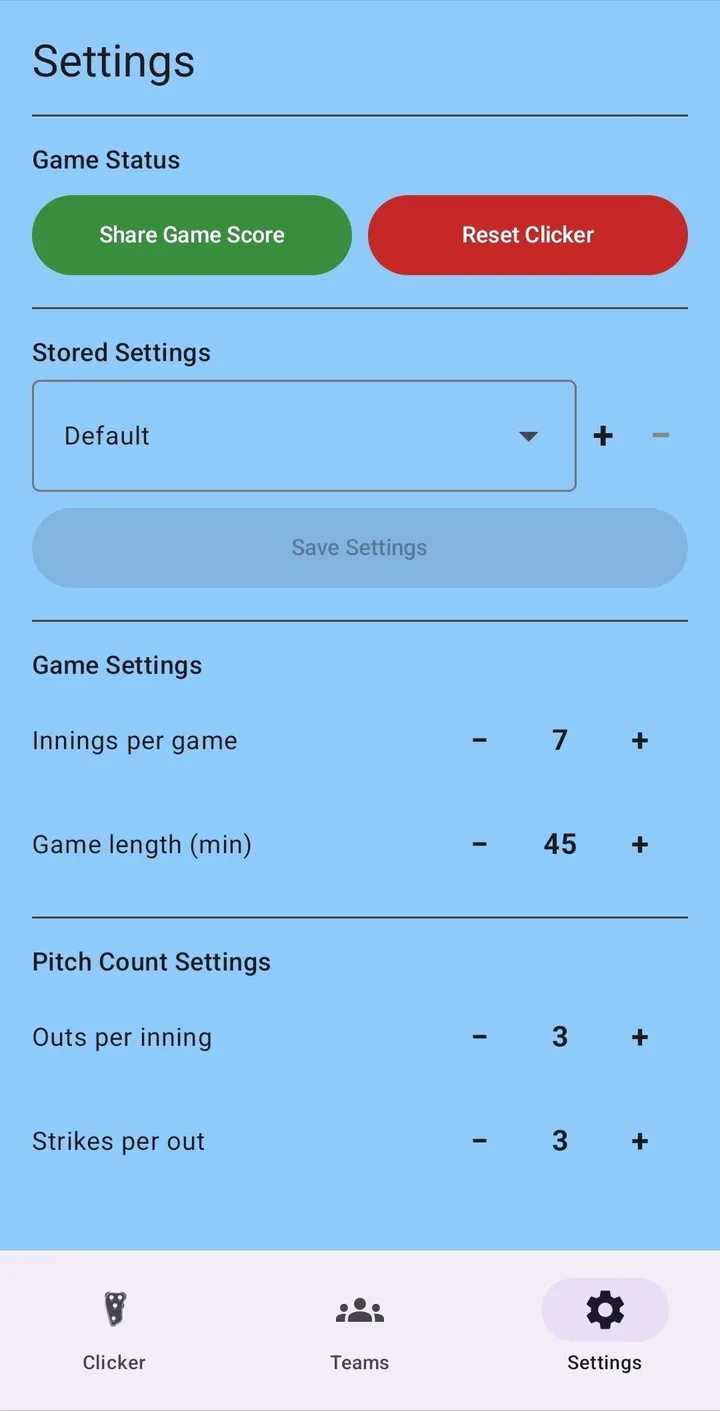Increase innings per game
The image size is (720, 1411).
[640, 741]
